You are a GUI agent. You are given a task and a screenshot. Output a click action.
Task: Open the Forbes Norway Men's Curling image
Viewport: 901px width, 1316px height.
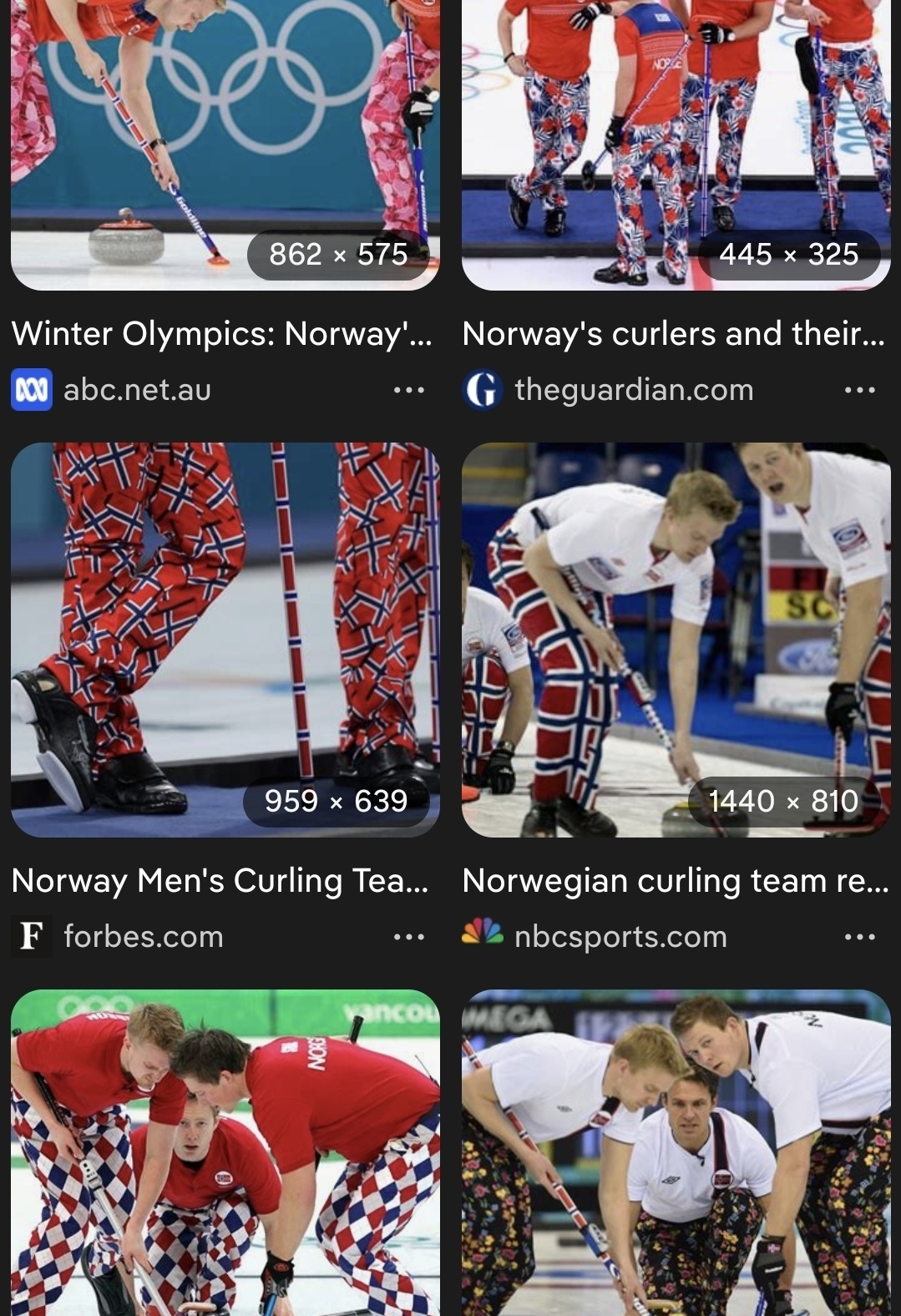click(225, 640)
